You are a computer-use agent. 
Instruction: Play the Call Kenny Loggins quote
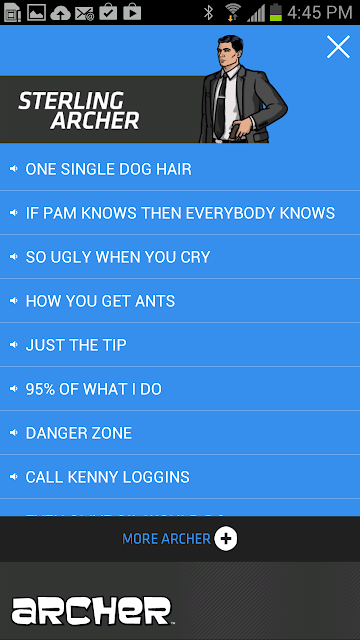[180, 477]
